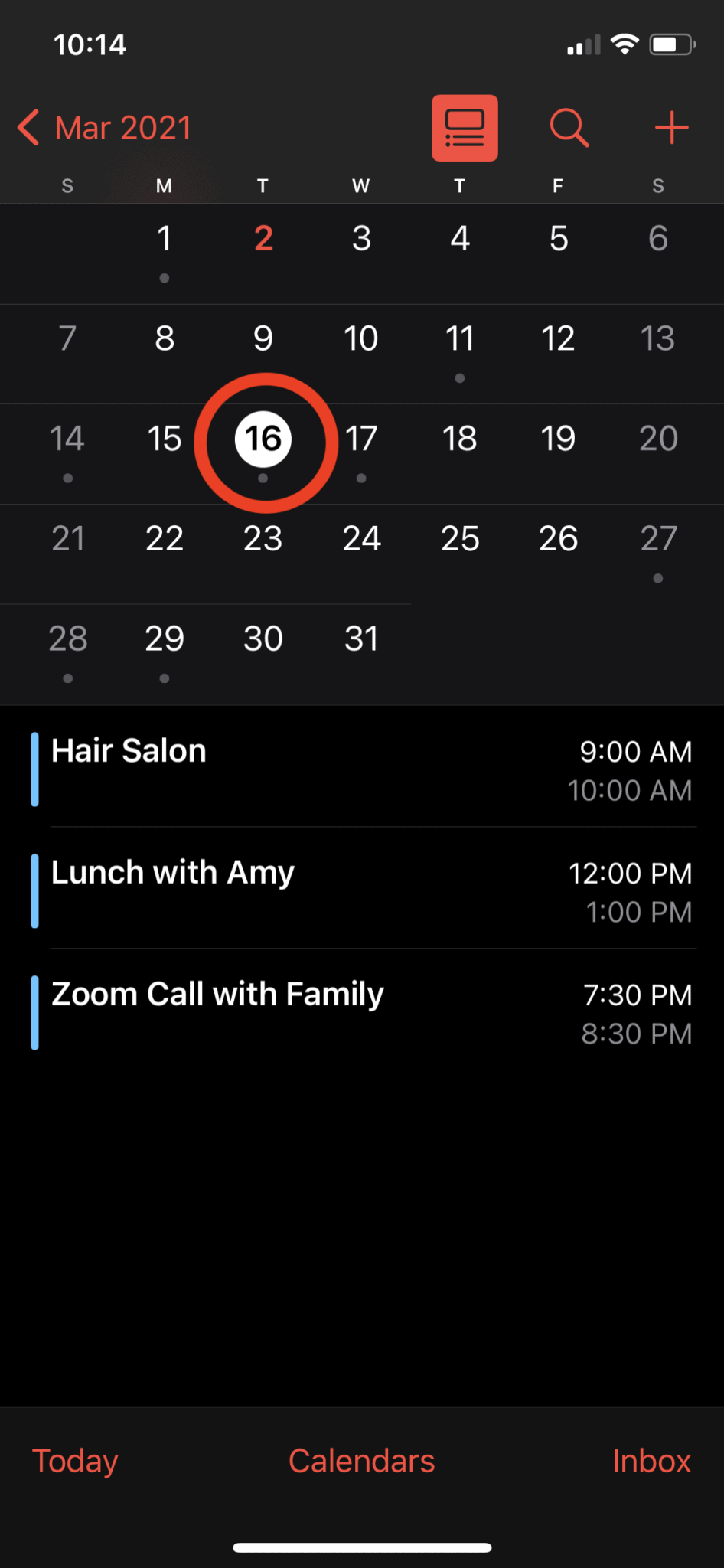Toggle the list view icon at the top
Image resolution: width=724 pixels, height=1568 pixels.
(464, 127)
